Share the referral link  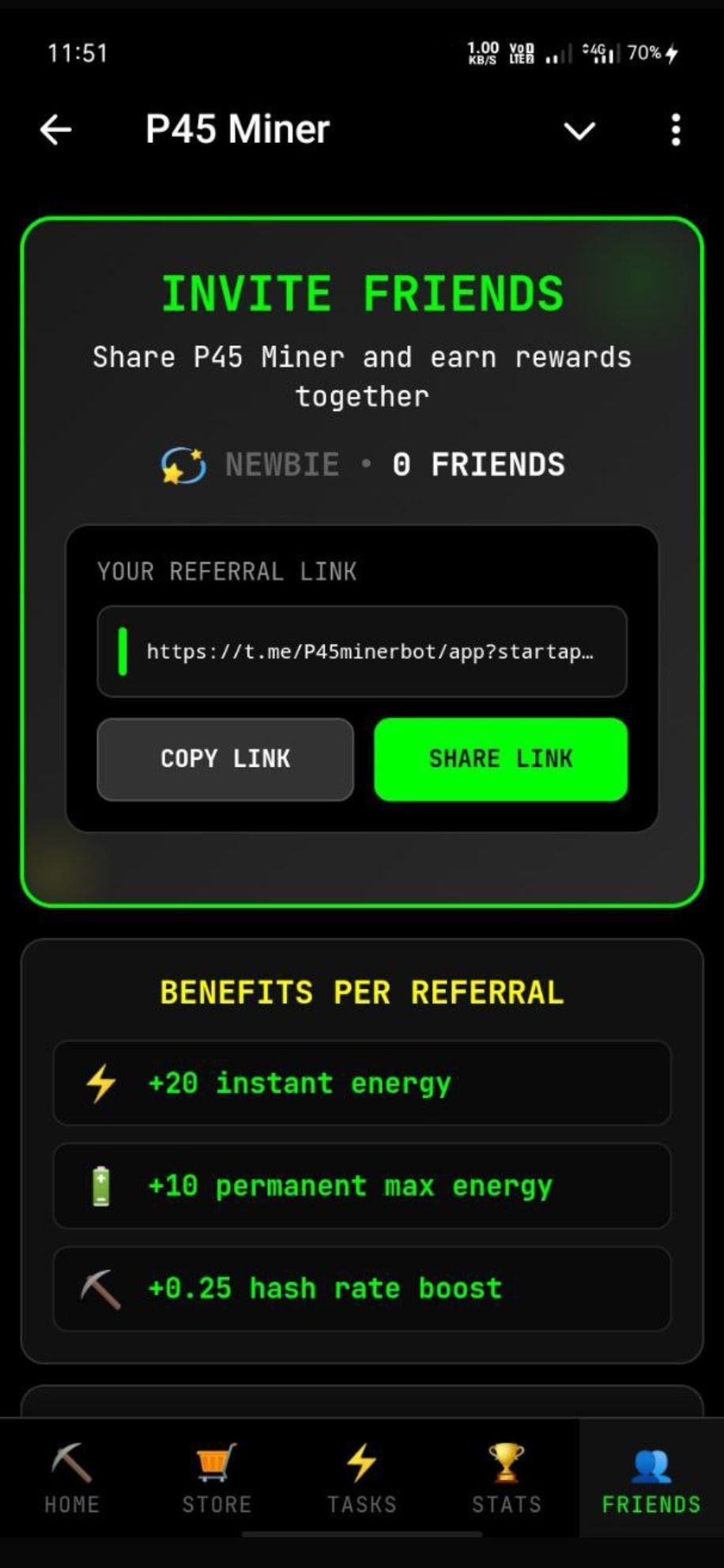500,759
